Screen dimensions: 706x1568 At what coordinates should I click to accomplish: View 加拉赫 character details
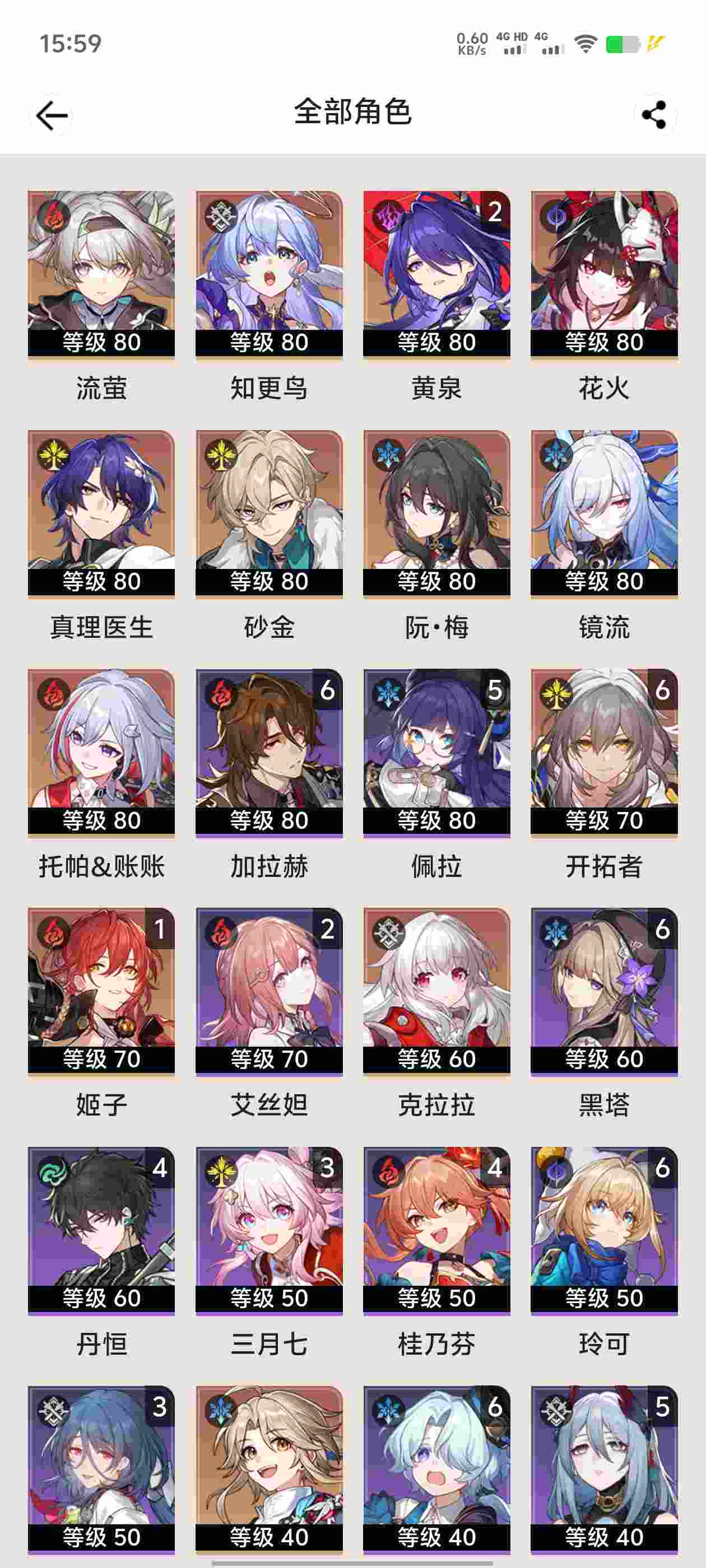268,752
